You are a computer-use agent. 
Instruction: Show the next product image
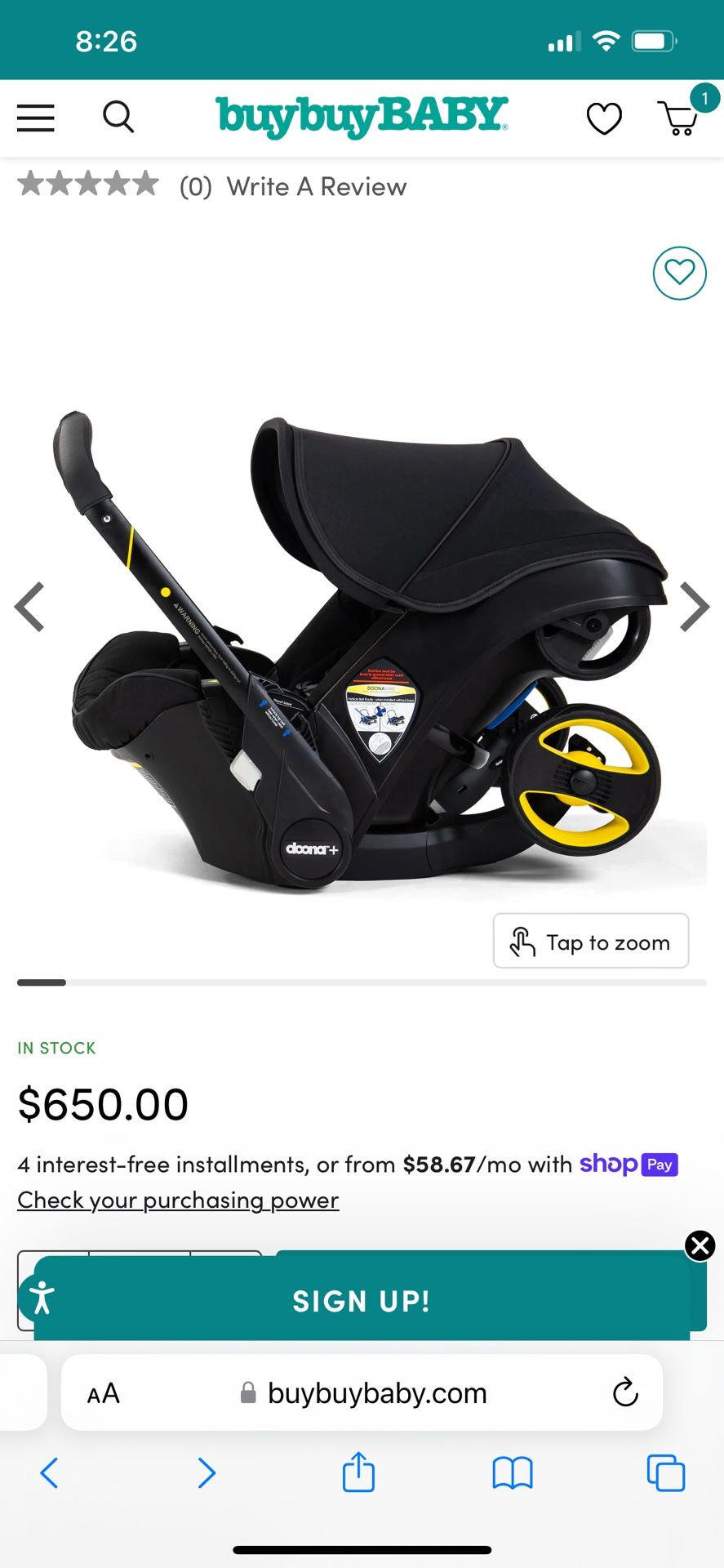pyautogui.click(x=694, y=607)
